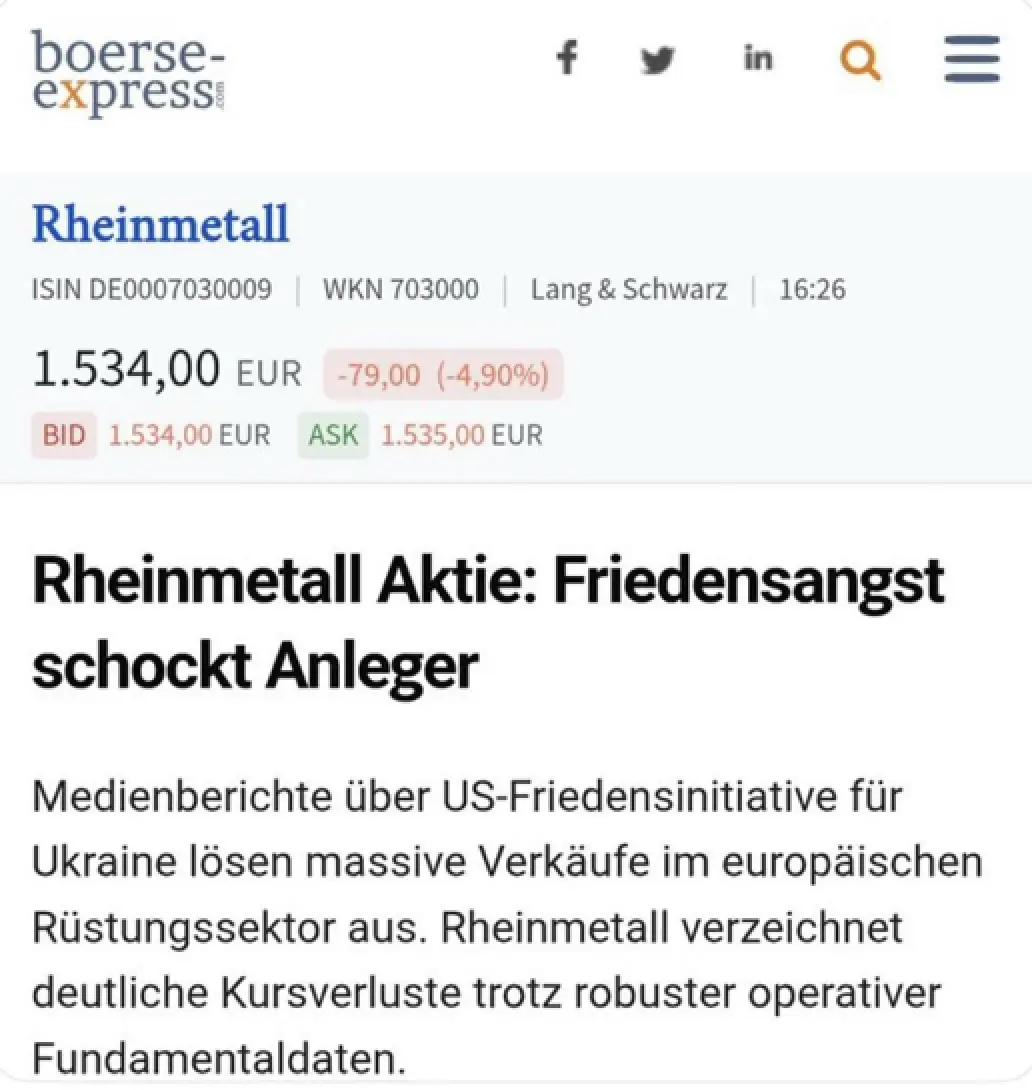Viewport: 1032px width, 1090px height.
Task: Click the article headline about Friedensangst
Action: pos(488,620)
